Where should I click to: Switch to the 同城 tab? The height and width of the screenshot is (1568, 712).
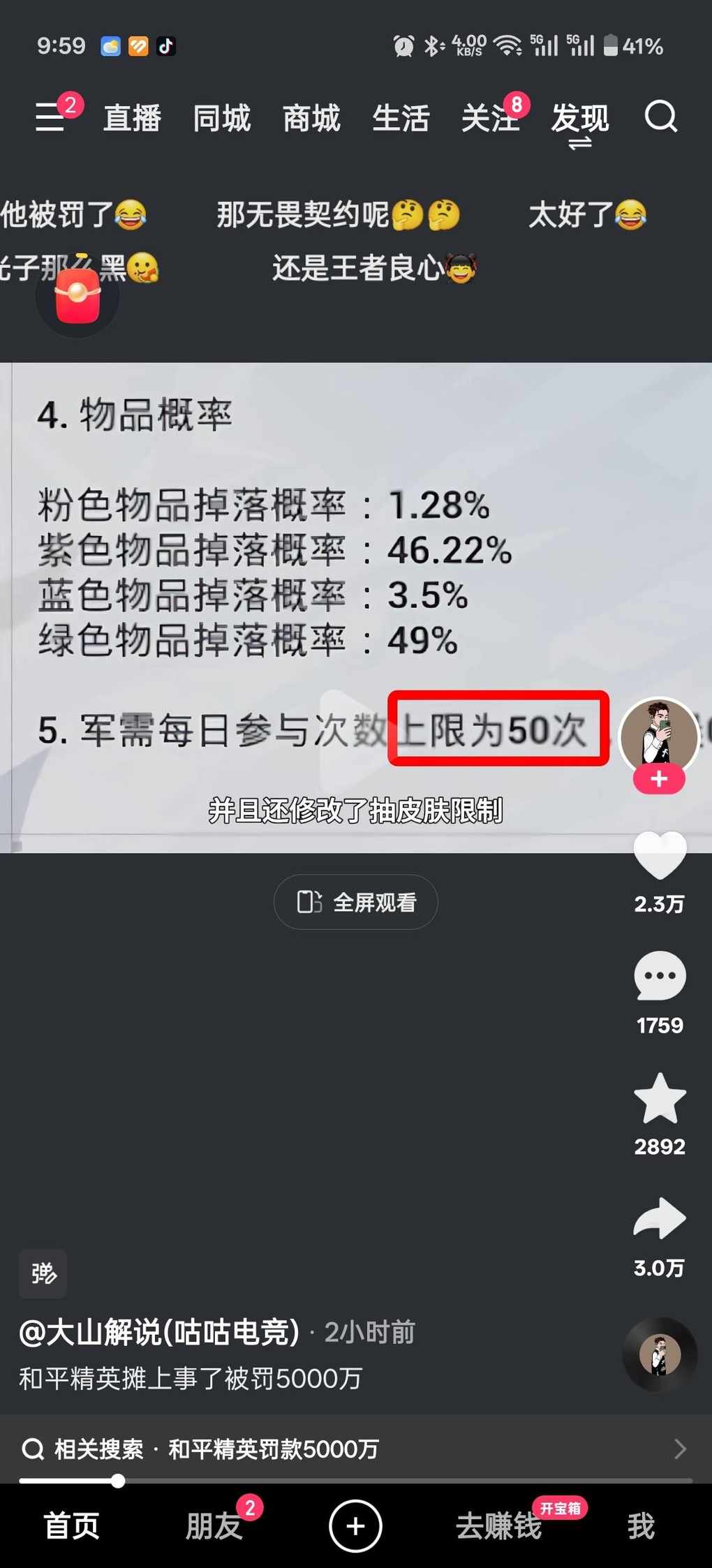221,118
